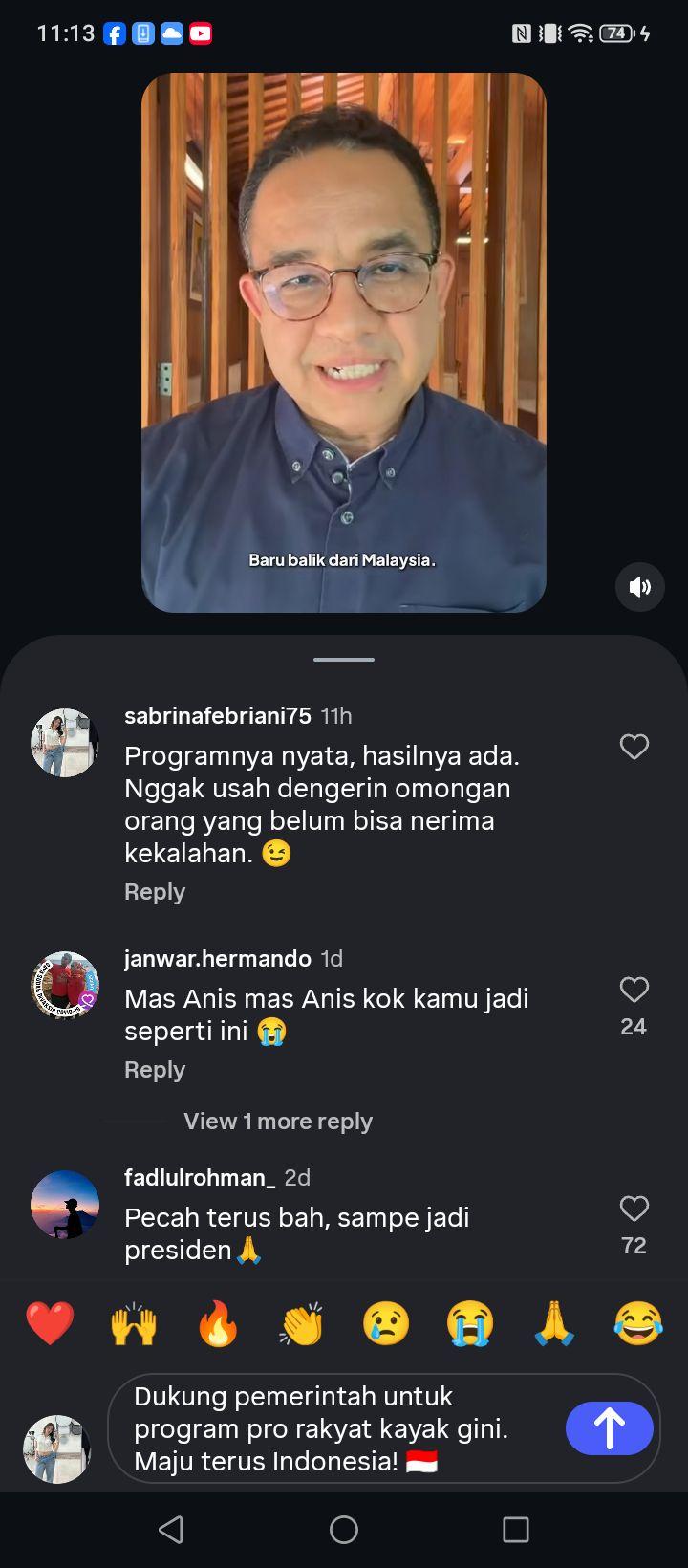This screenshot has width=688, height=1568.
Task: Like fadlulrohman_'s comment
Action: [634, 1209]
